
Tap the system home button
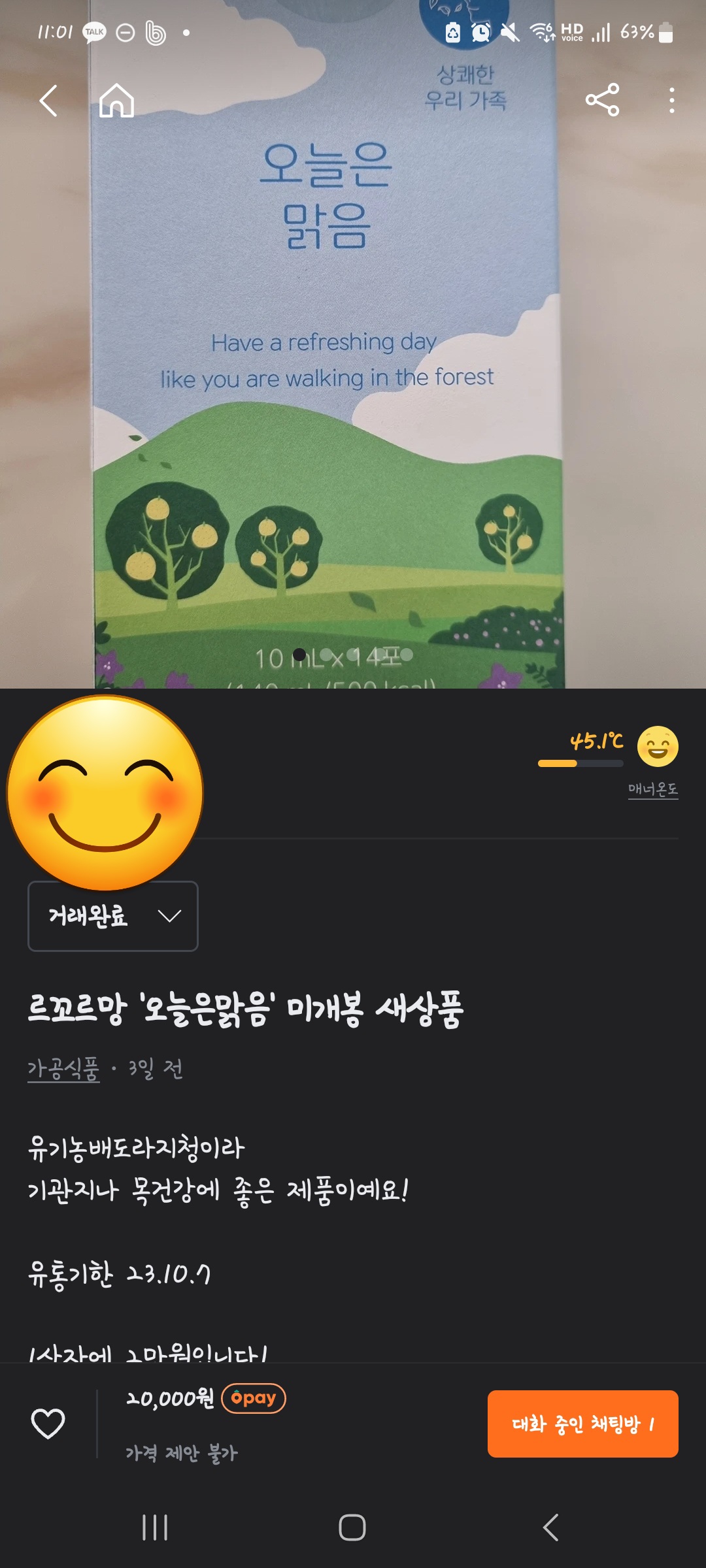pyautogui.click(x=352, y=1527)
